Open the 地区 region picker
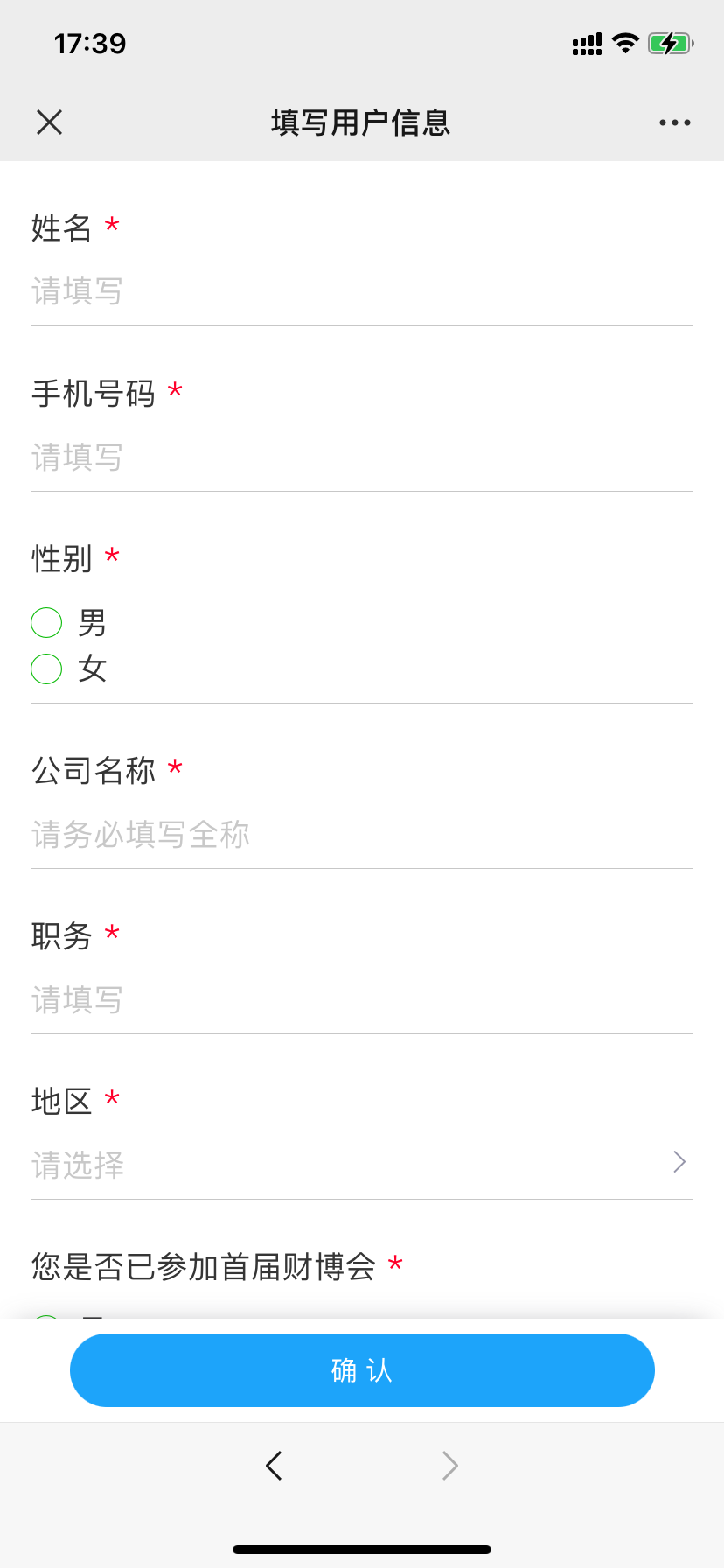 (362, 1165)
